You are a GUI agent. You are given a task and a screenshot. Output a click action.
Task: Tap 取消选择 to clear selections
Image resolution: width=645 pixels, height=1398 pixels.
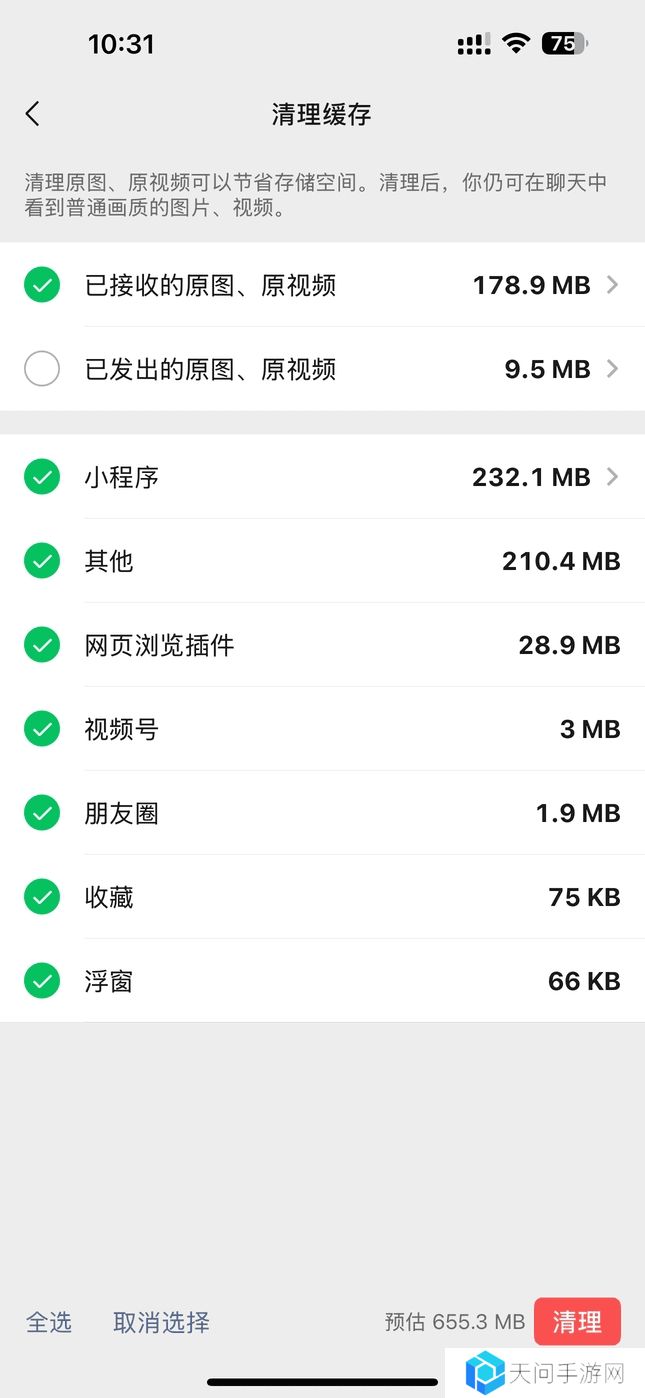[x=161, y=1322]
